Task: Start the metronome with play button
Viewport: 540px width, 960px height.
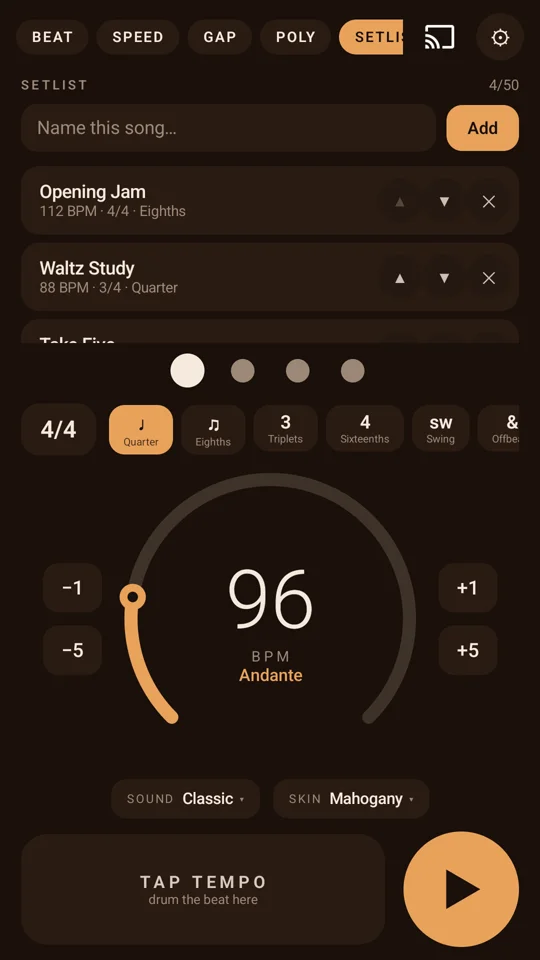Action: (x=461, y=889)
